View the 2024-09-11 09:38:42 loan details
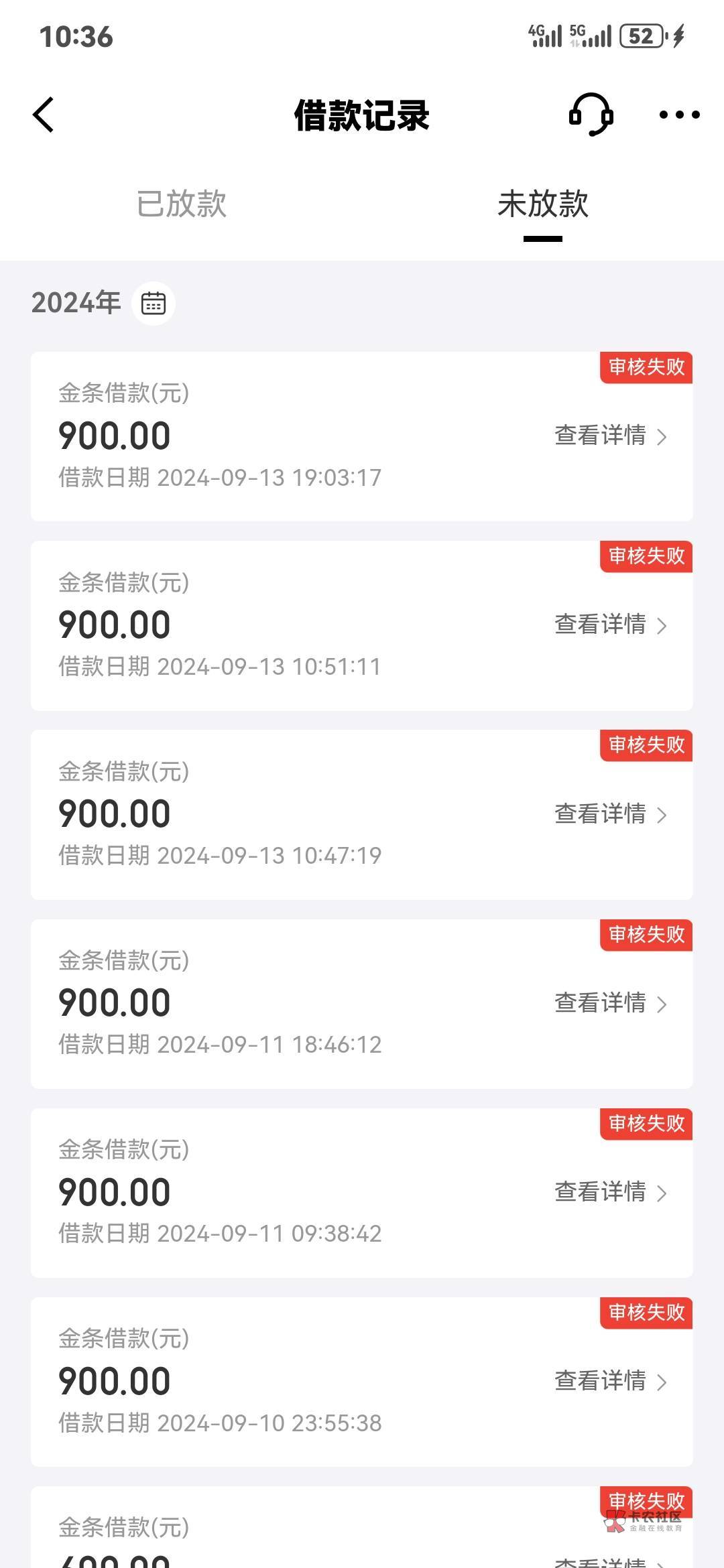This screenshot has height=1568, width=724. (x=610, y=1192)
